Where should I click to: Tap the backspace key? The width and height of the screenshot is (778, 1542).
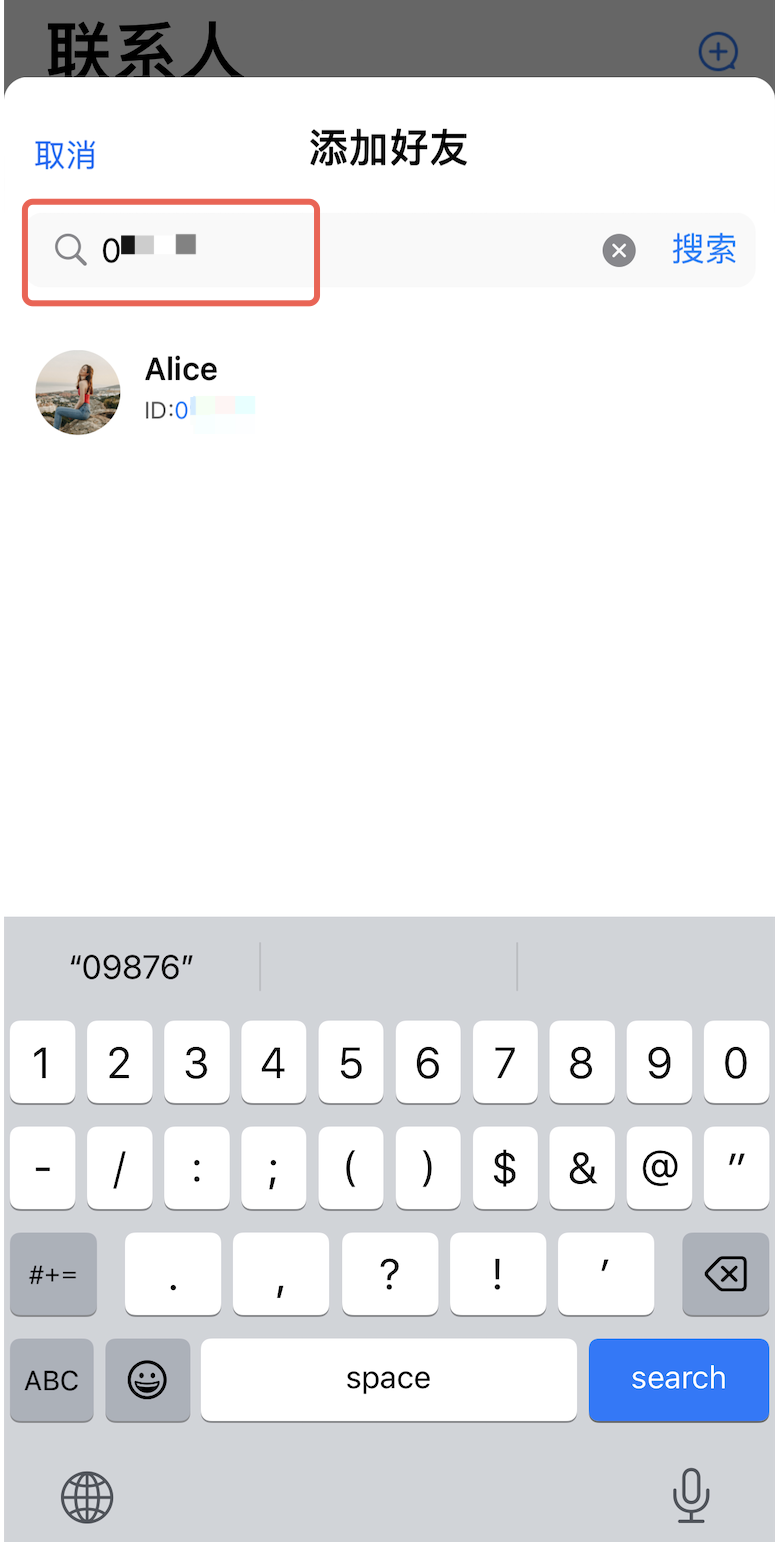(725, 1274)
